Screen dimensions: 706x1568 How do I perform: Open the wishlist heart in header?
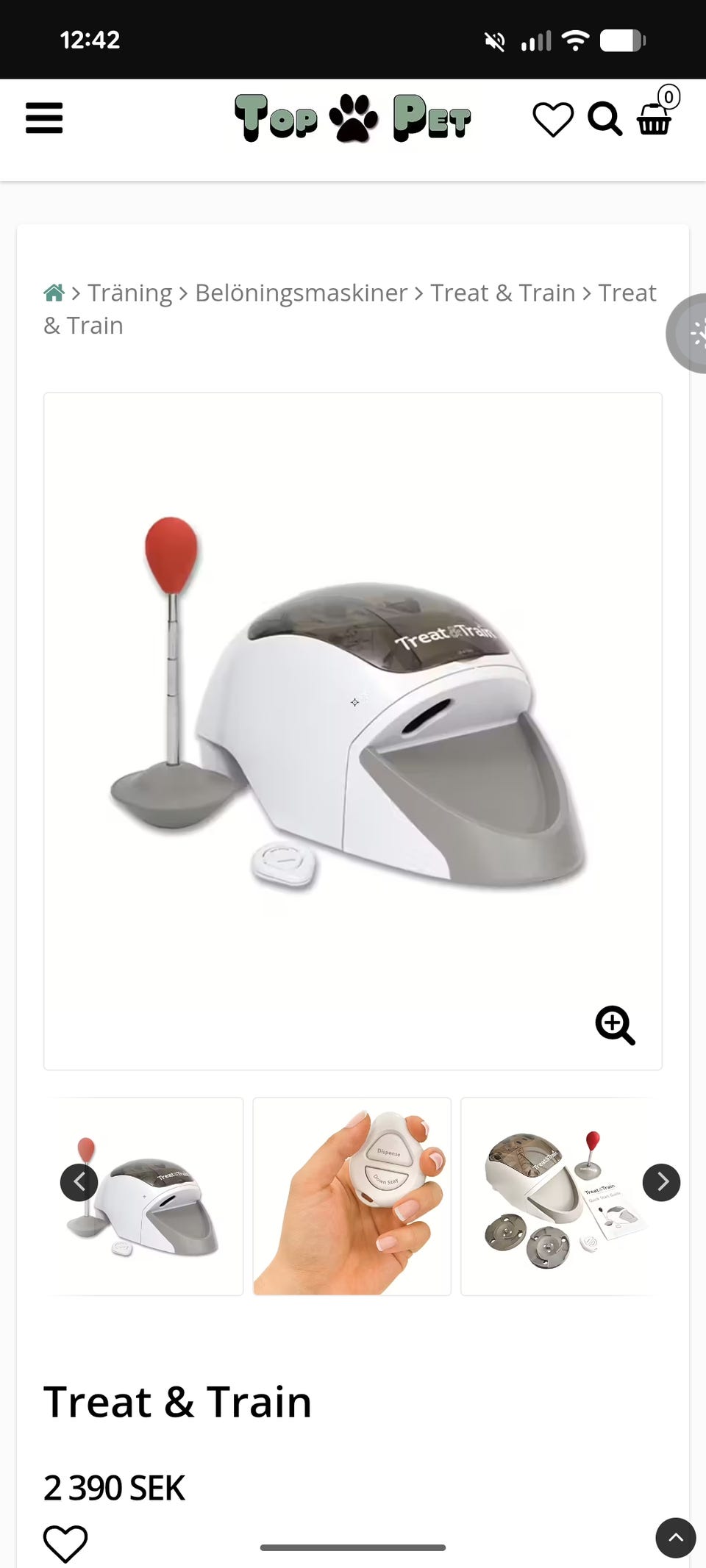(x=552, y=119)
